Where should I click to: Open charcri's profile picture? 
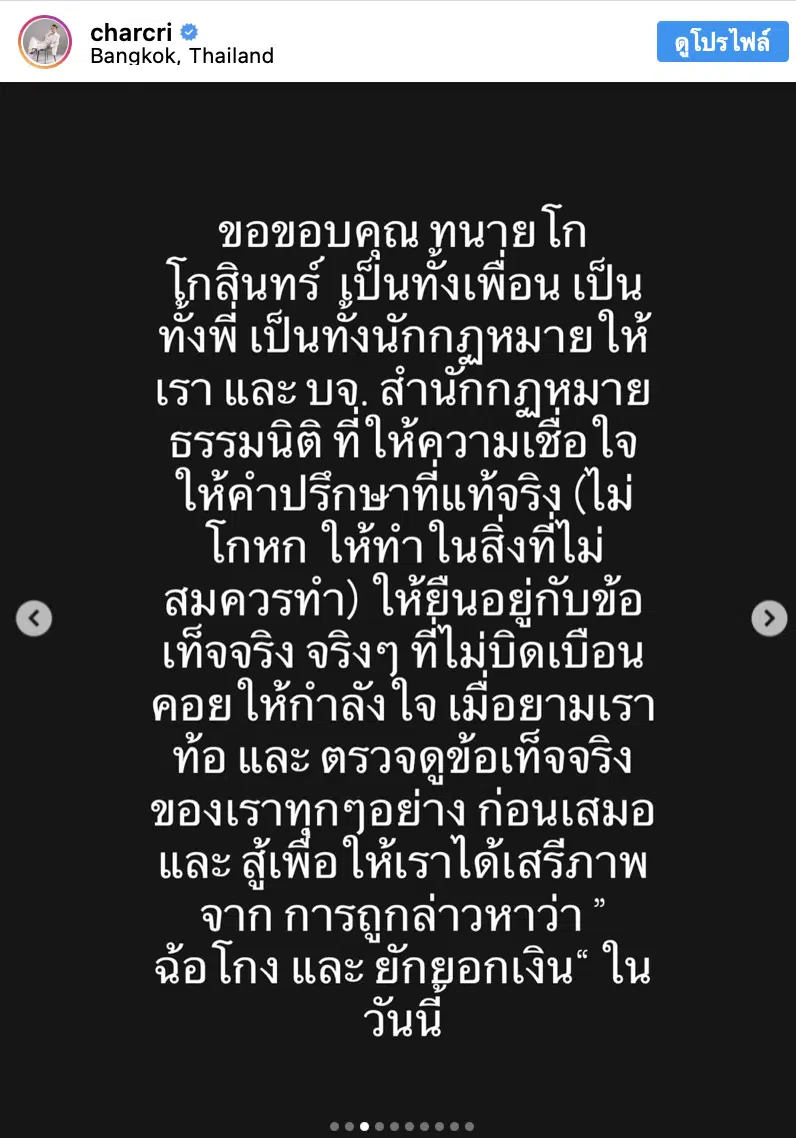(x=44, y=42)
